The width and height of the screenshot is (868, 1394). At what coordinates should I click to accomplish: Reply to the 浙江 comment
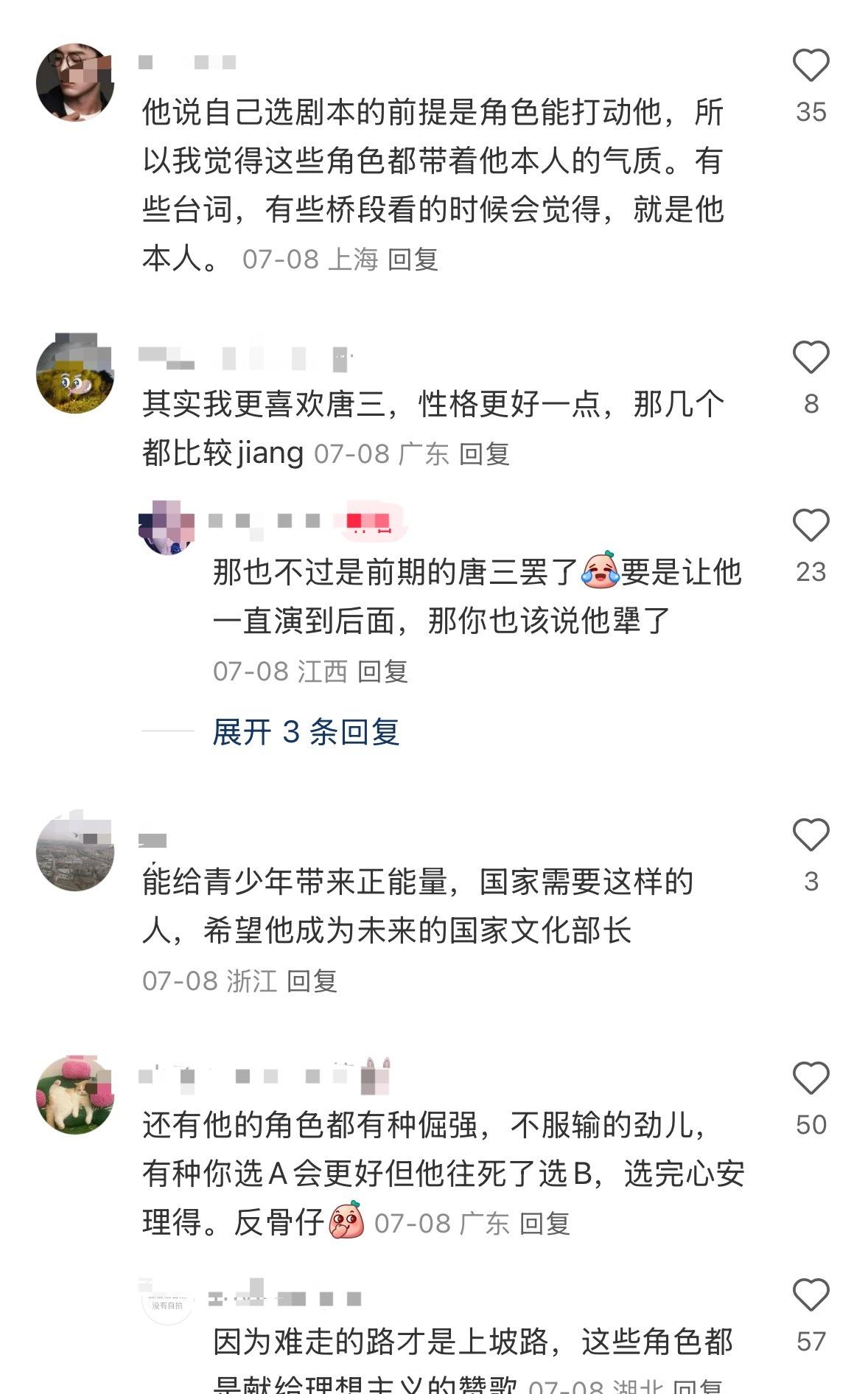click(312, 981)
